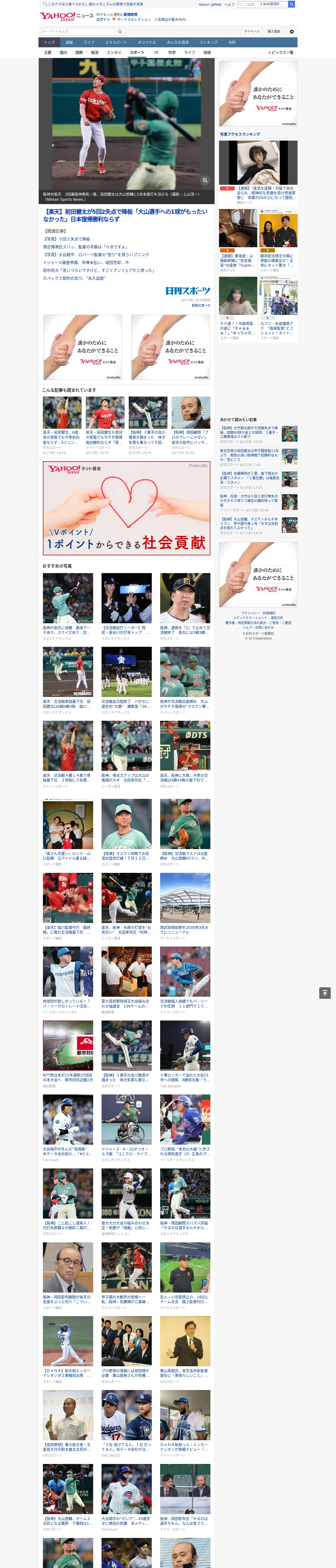
Task: Open the rank 1 photo about 【速報】逮捕
Action: (258, 163)
